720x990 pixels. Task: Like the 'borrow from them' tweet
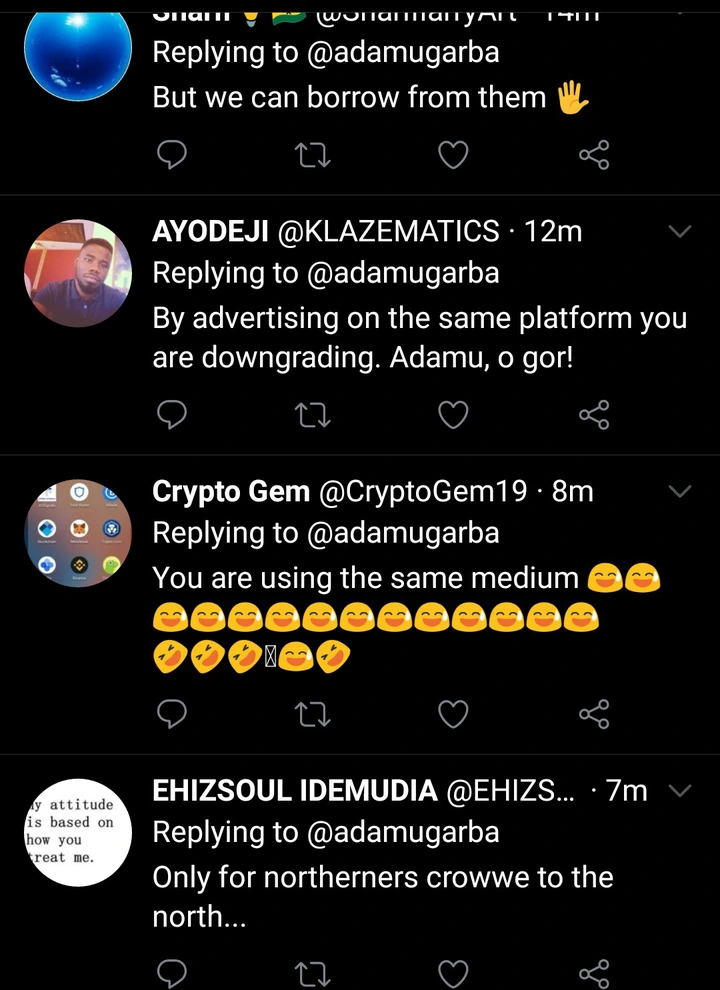(454, 155)
